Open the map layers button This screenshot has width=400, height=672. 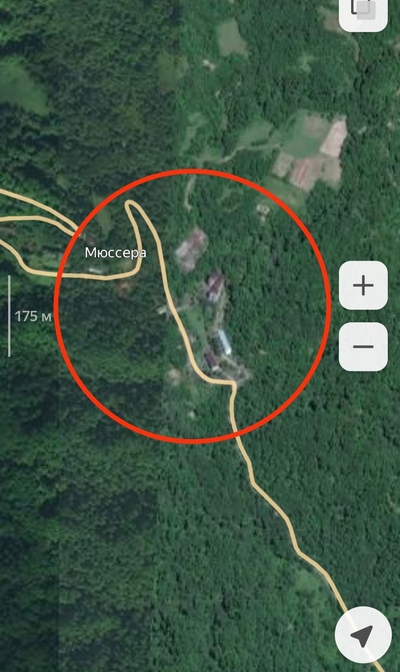(x=363, y=12)
